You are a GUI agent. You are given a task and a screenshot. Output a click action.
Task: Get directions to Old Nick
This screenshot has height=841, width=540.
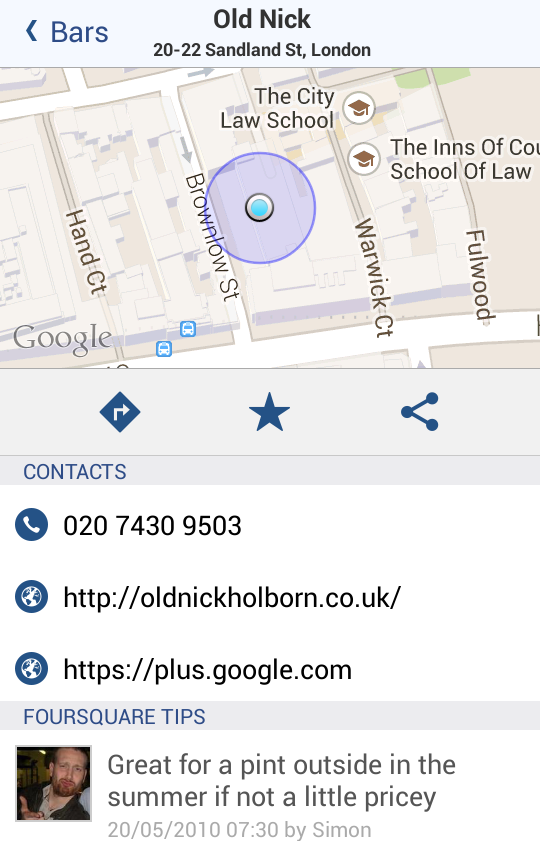click(120, 412)
